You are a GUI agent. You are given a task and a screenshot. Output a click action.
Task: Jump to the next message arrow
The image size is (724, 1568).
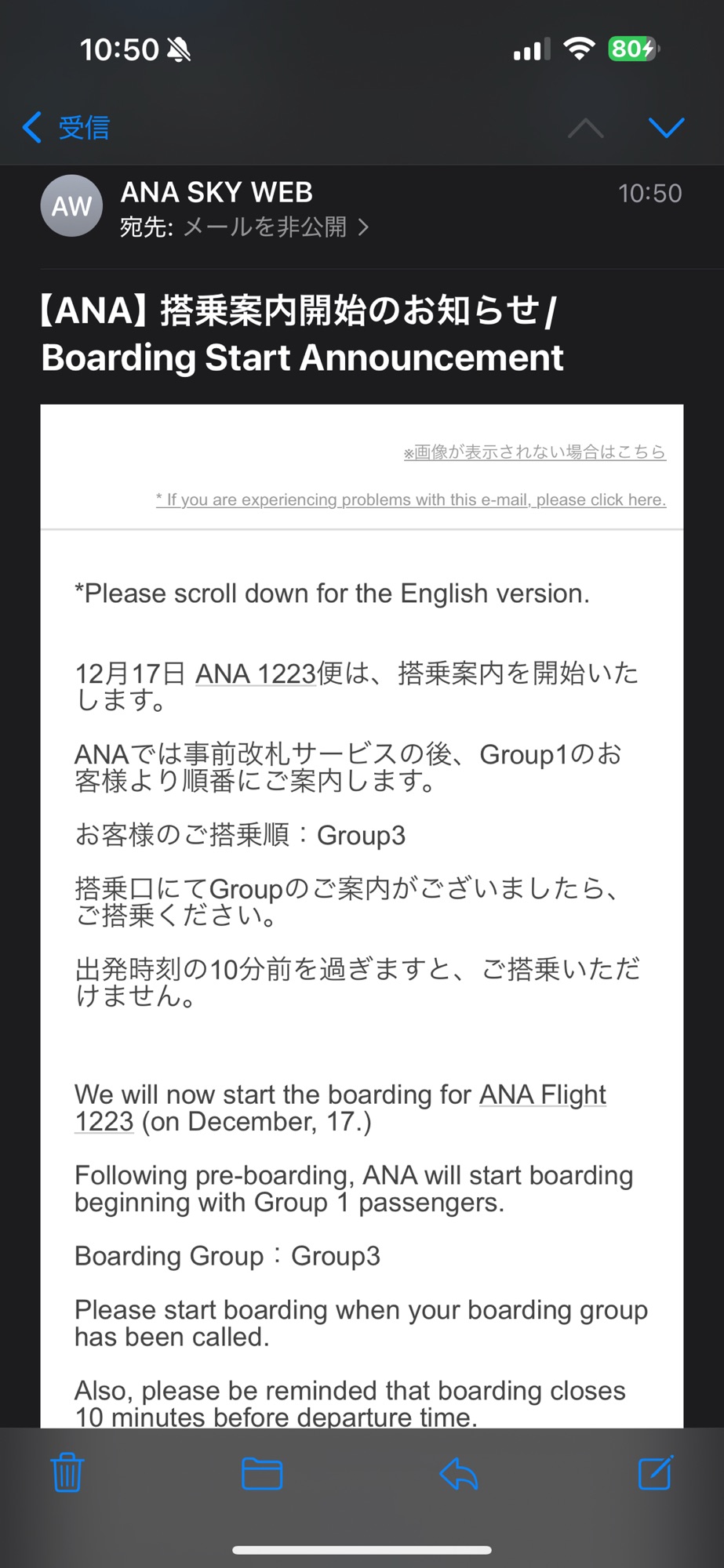point(666,128)
